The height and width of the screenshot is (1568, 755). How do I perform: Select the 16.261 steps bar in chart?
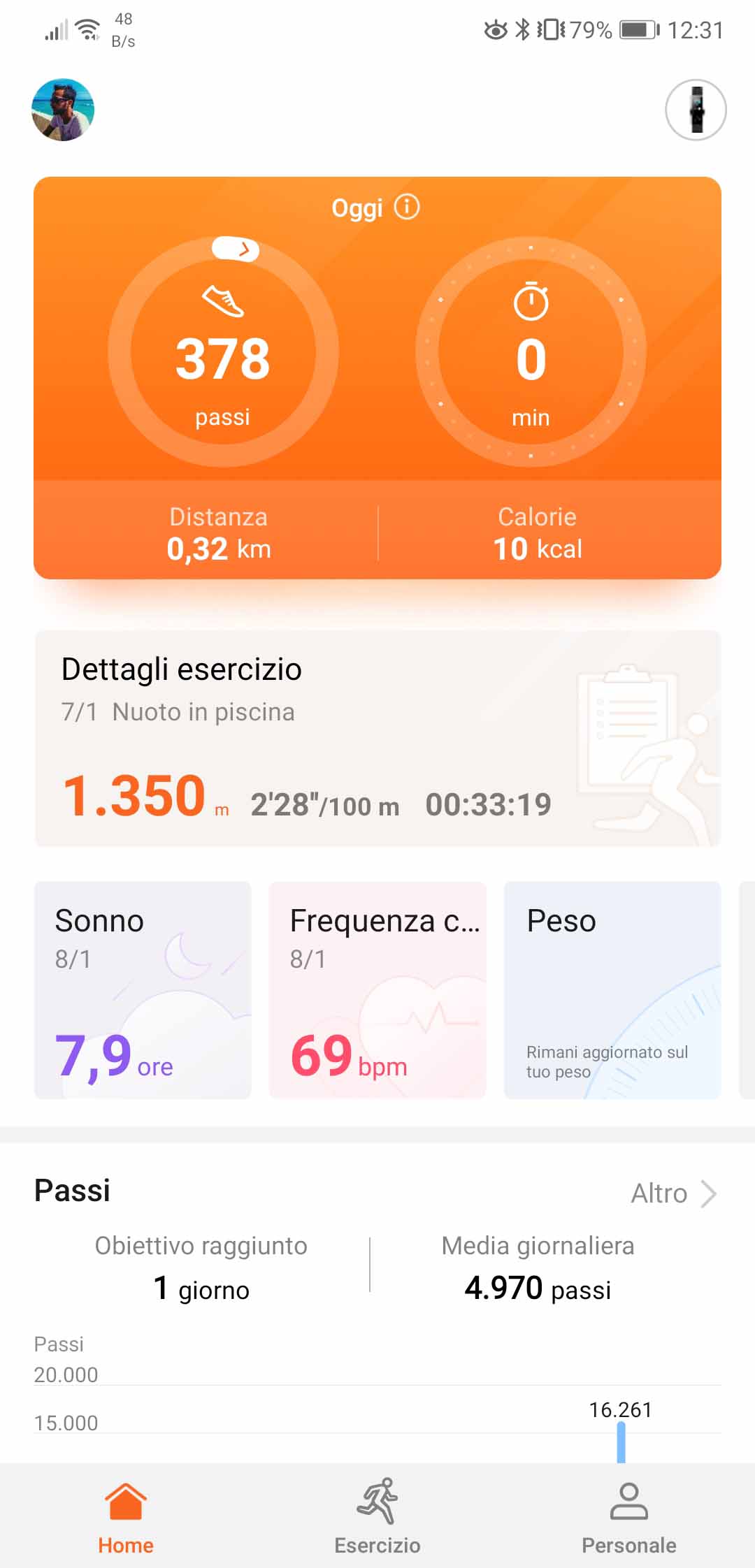[x=621, y=1442]
